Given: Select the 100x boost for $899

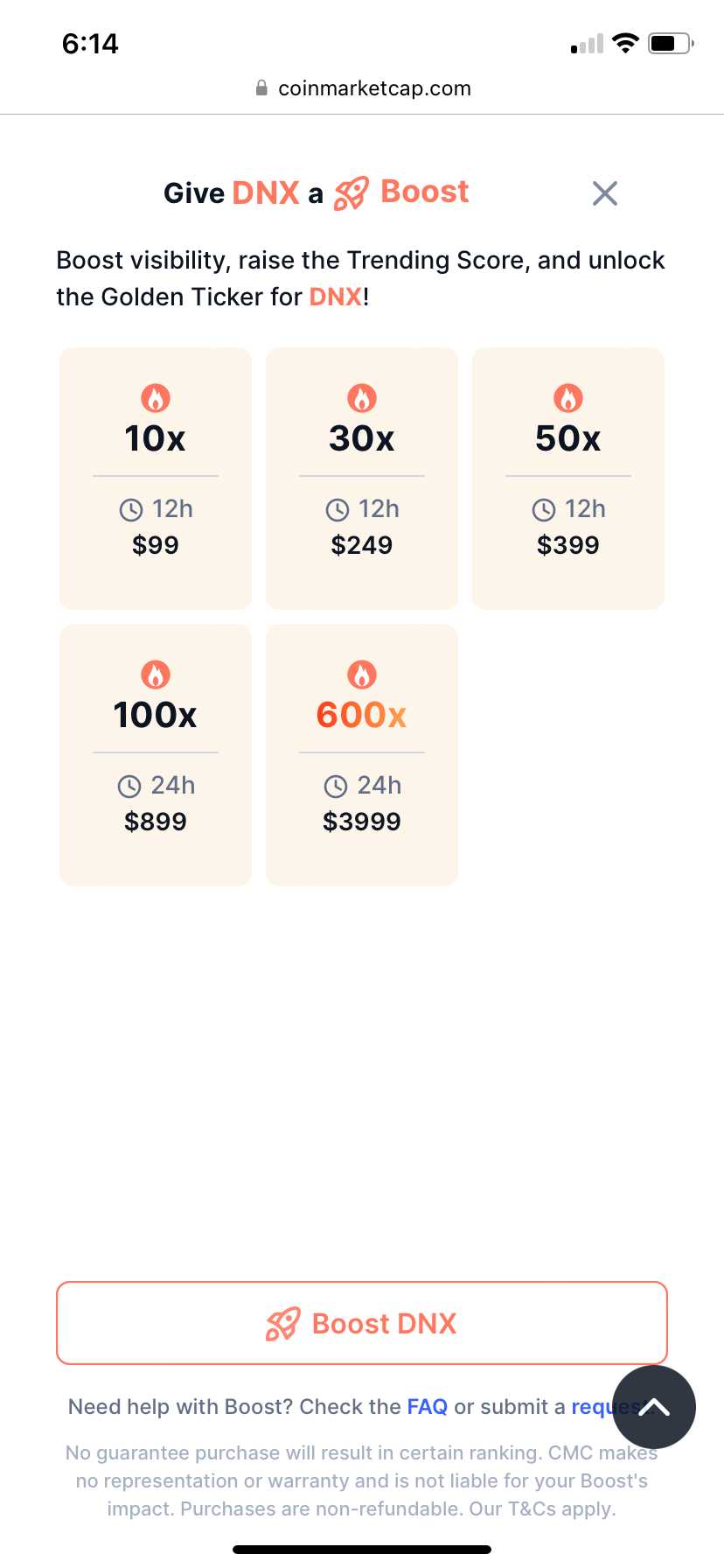Looking at the screenshot, I should click(156, 755).
